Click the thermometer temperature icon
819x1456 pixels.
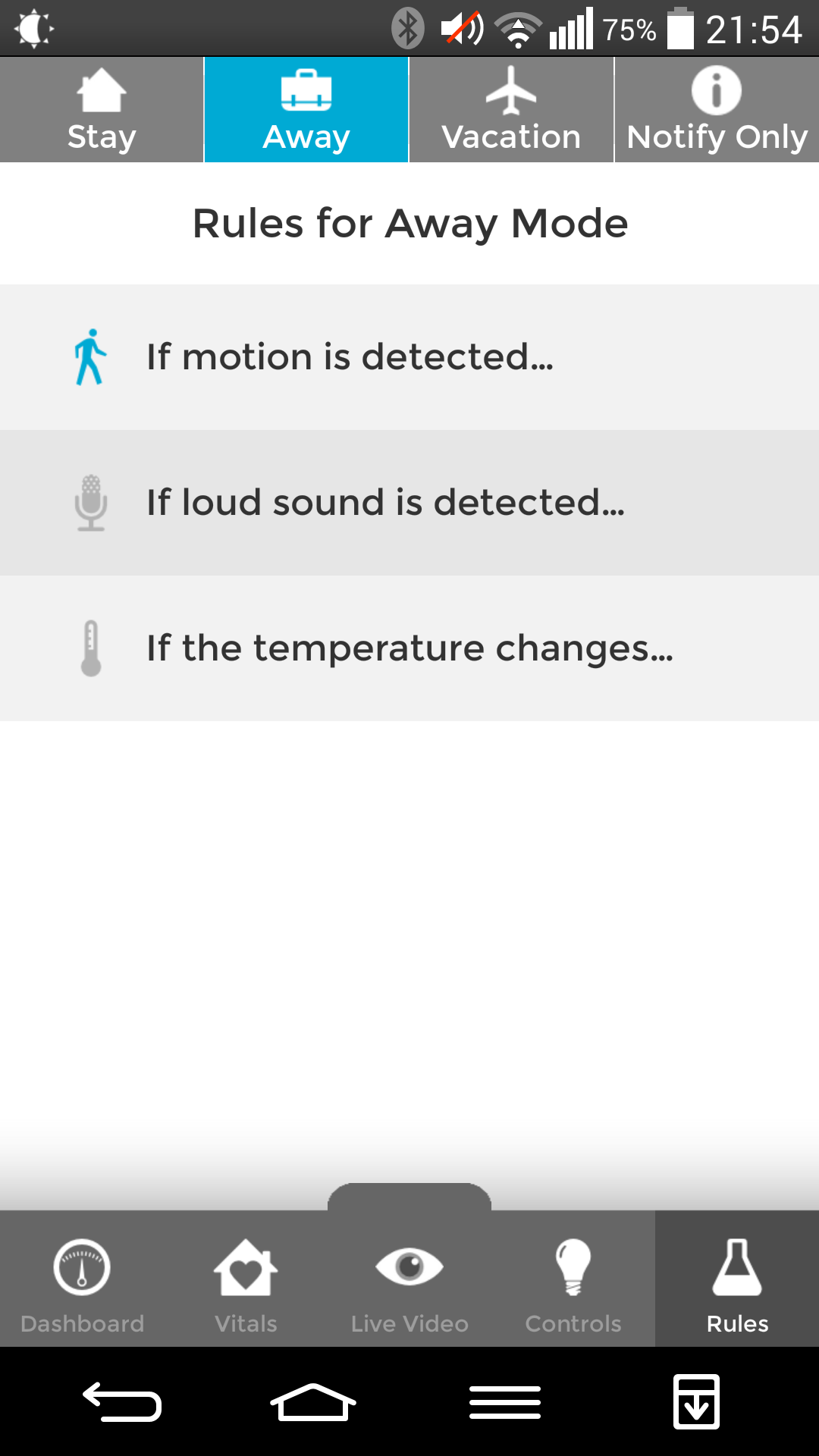[x=92, y=648]
